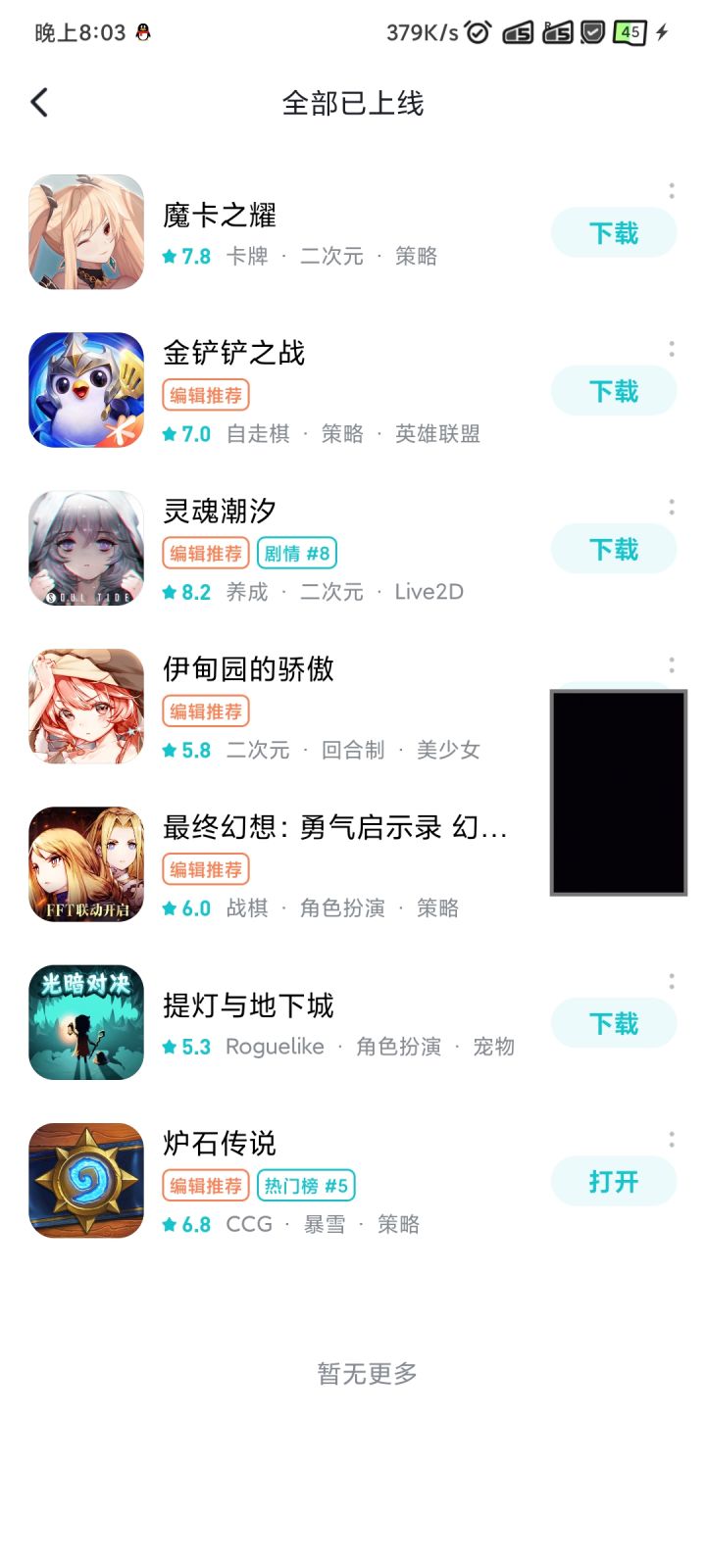Screen dimensions: 706x1568
Task: Open the overflow menu for 灵魂潮汐
Action: pyautogui.click(x=672, y=507)
